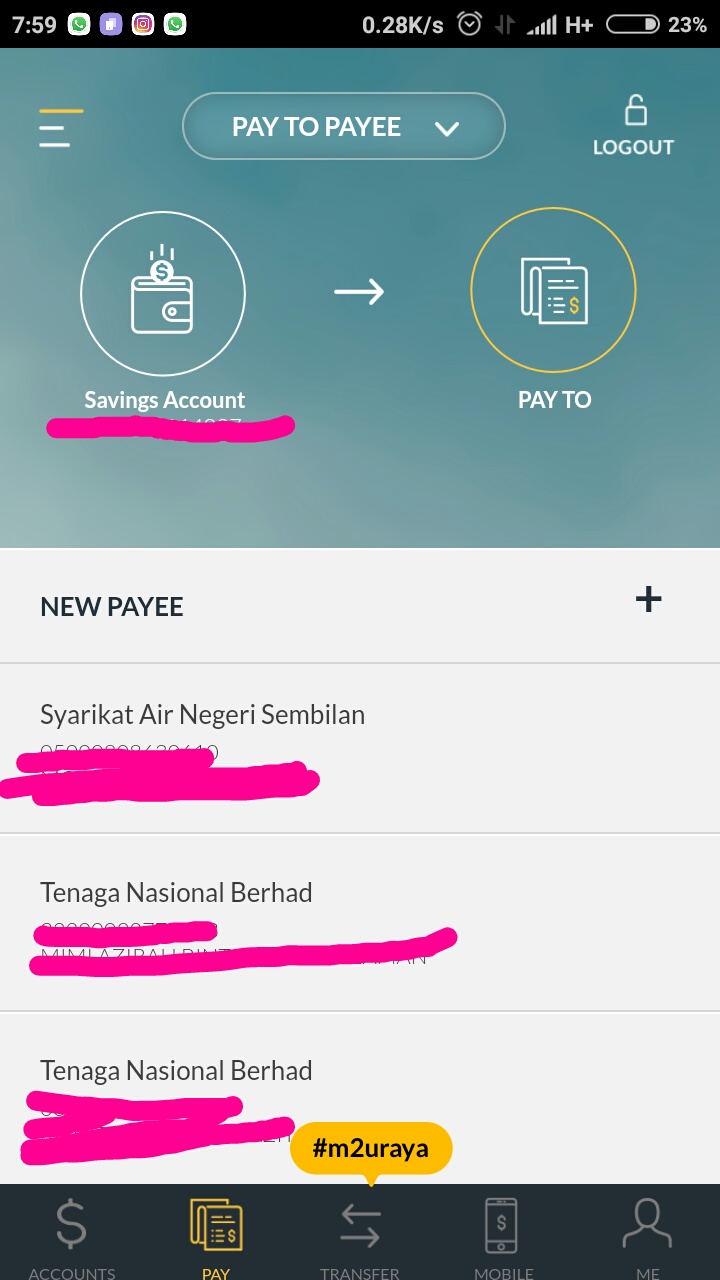Open the Transfer tab
720x1280 pixels.
360,1235
